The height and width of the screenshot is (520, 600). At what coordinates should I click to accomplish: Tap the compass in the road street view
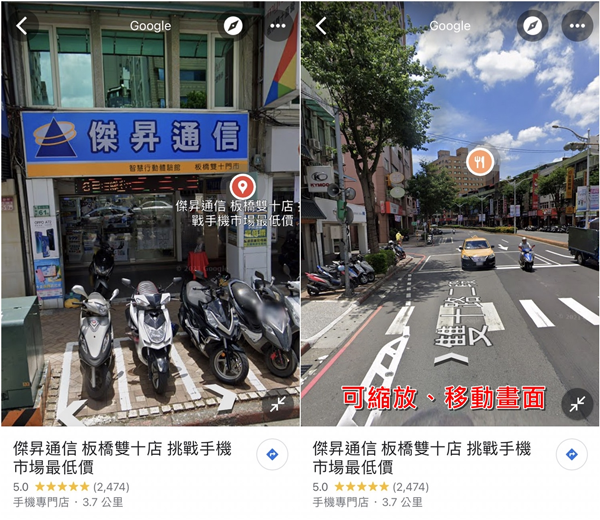click(534, 25)
